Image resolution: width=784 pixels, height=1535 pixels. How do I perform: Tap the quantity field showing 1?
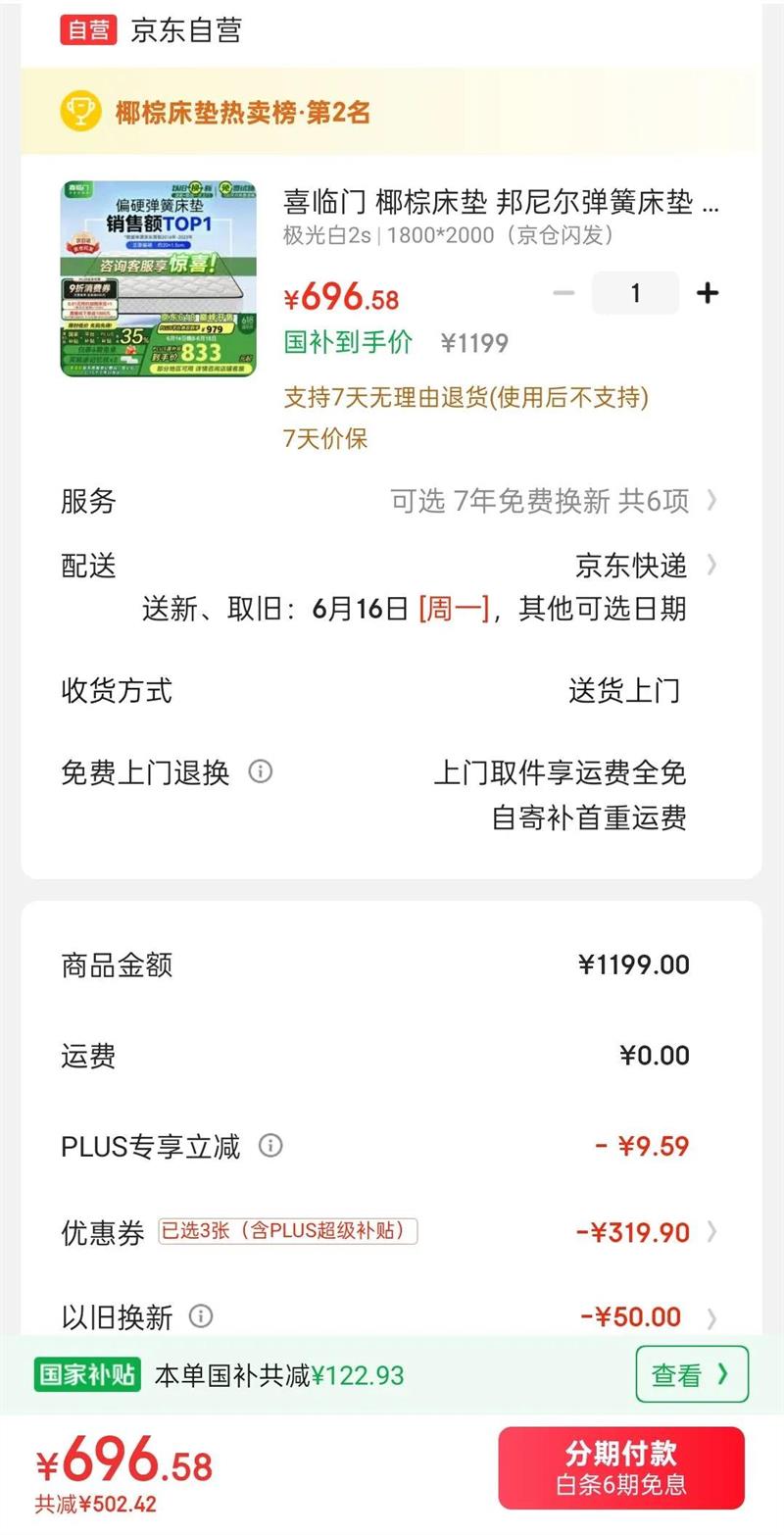(635, 293)
